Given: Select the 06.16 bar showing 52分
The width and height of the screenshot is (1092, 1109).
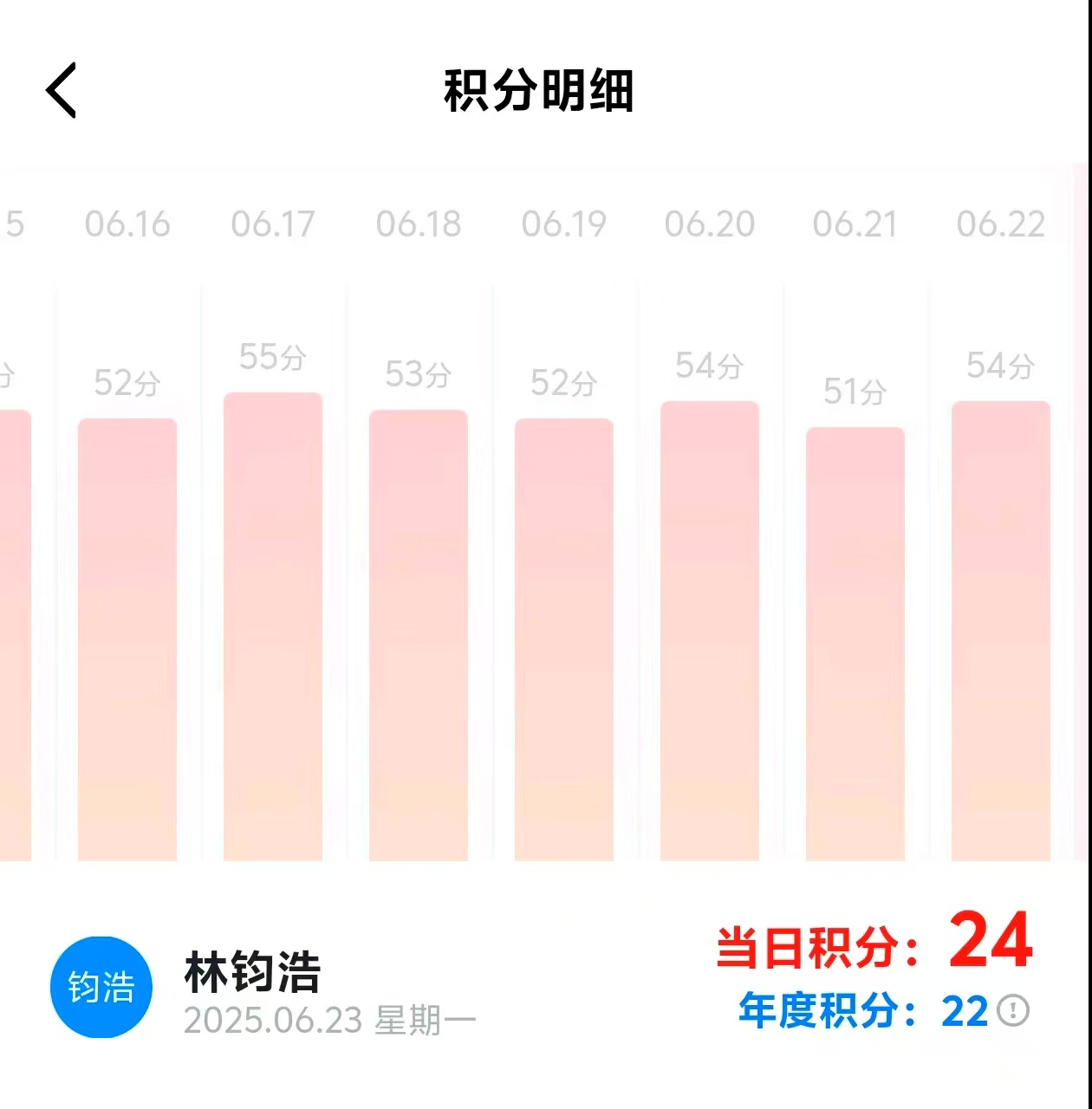Looking at the screenshot, I should (127, 639).
